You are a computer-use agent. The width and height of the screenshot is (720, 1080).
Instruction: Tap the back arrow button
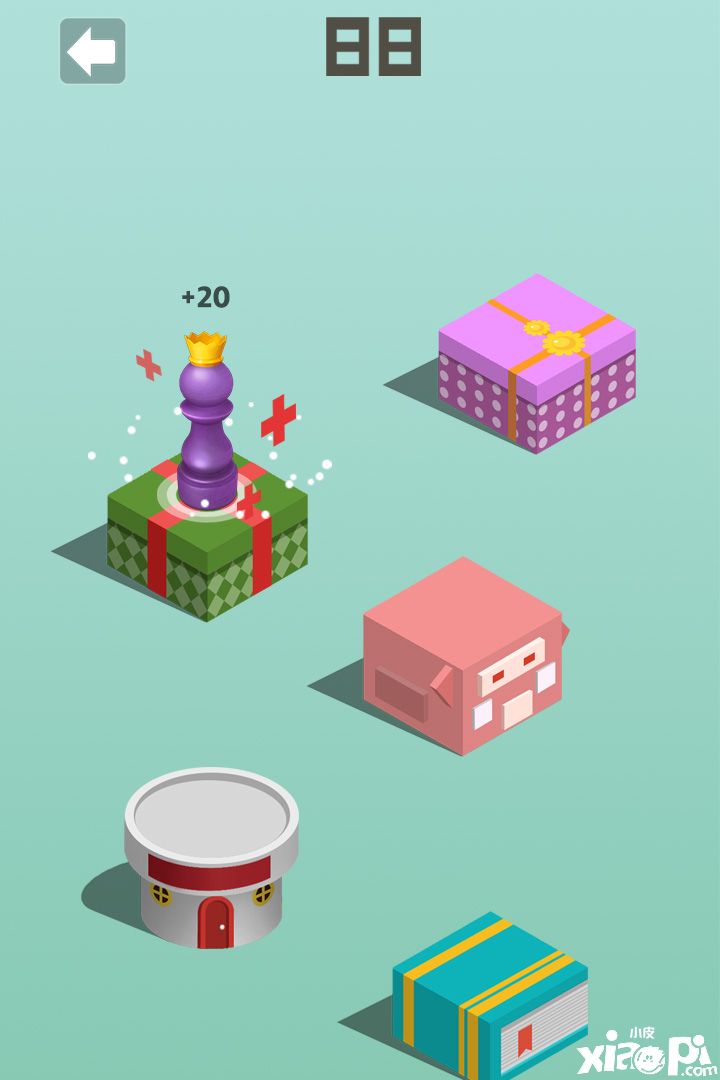92,51
